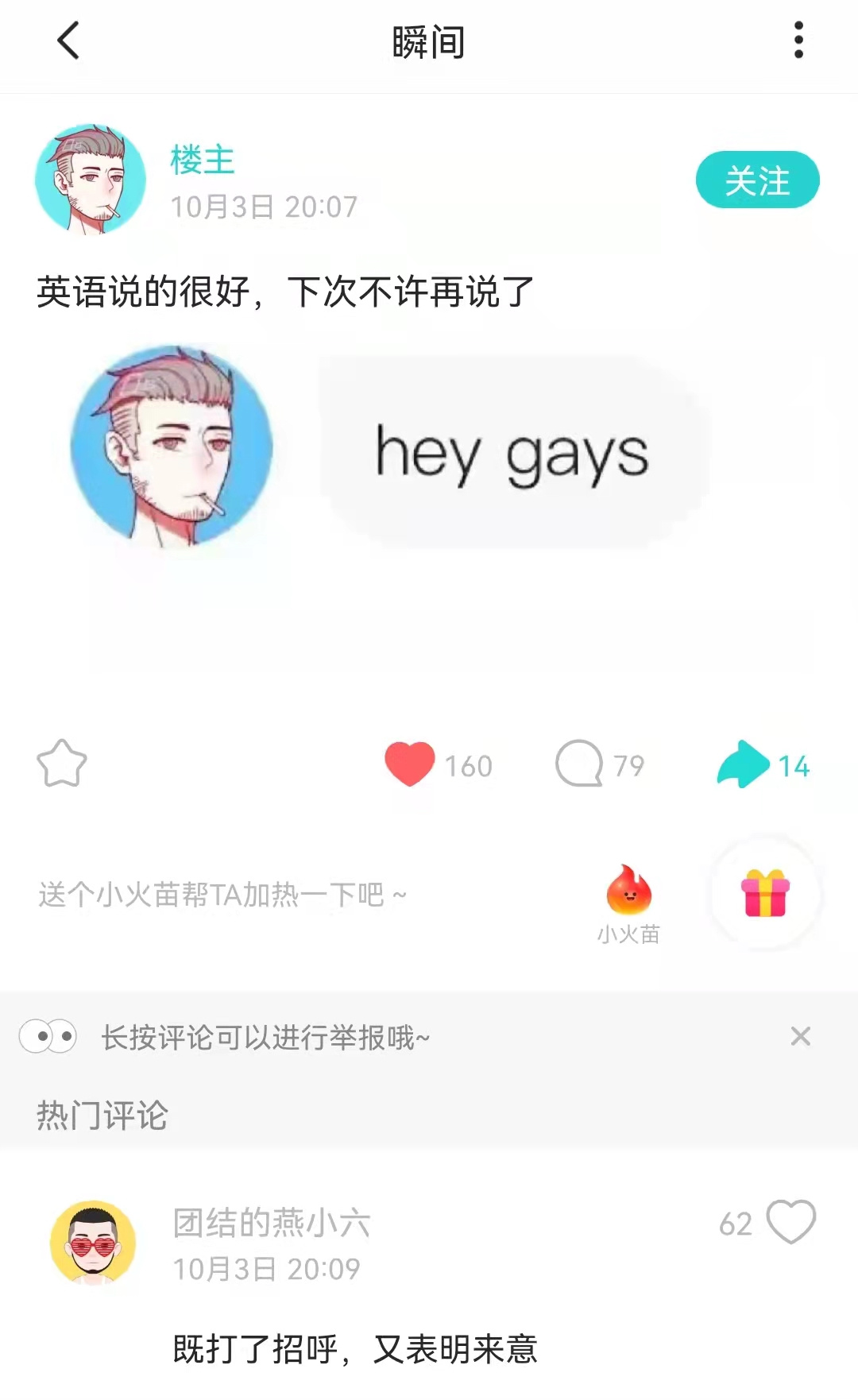
Task: Open 团结的燕小六's profile avatar
Action: click(x=93, y=1243)
